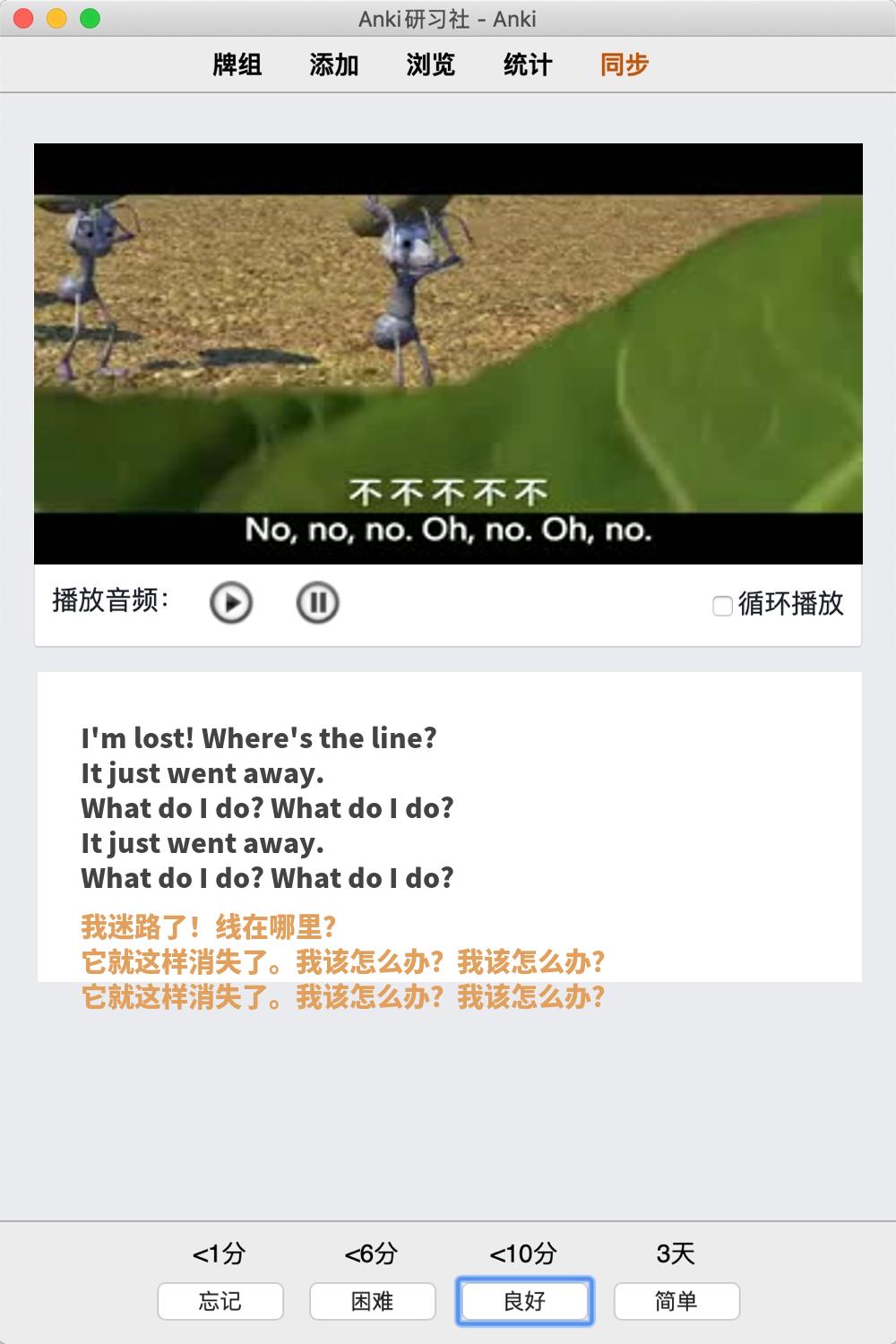The height and width of the screenshot is (1344, 896).
Task: Rate the card as 简单
Action: [676, 1301]
